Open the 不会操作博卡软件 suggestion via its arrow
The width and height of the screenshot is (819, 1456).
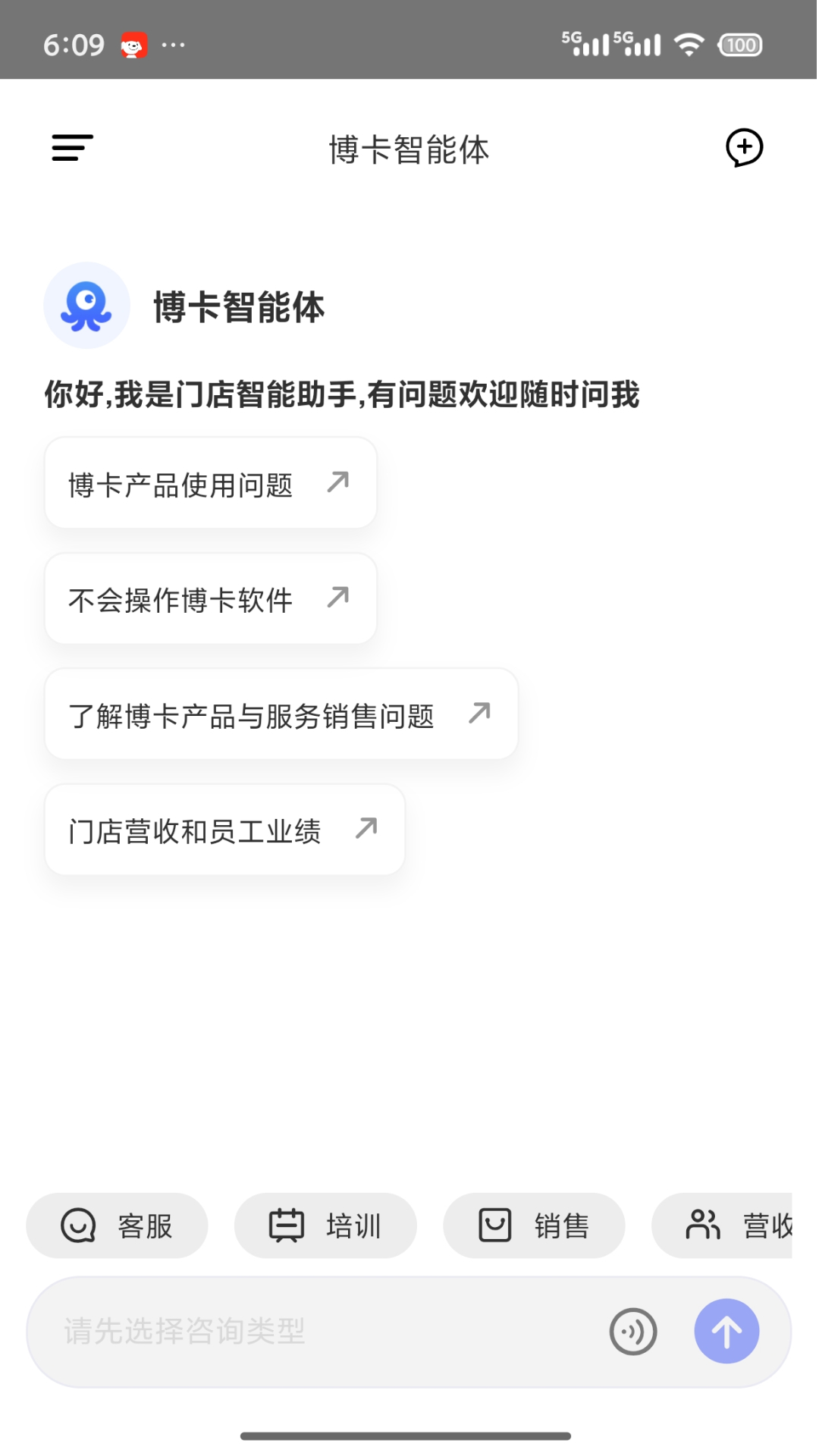point(337,598)
